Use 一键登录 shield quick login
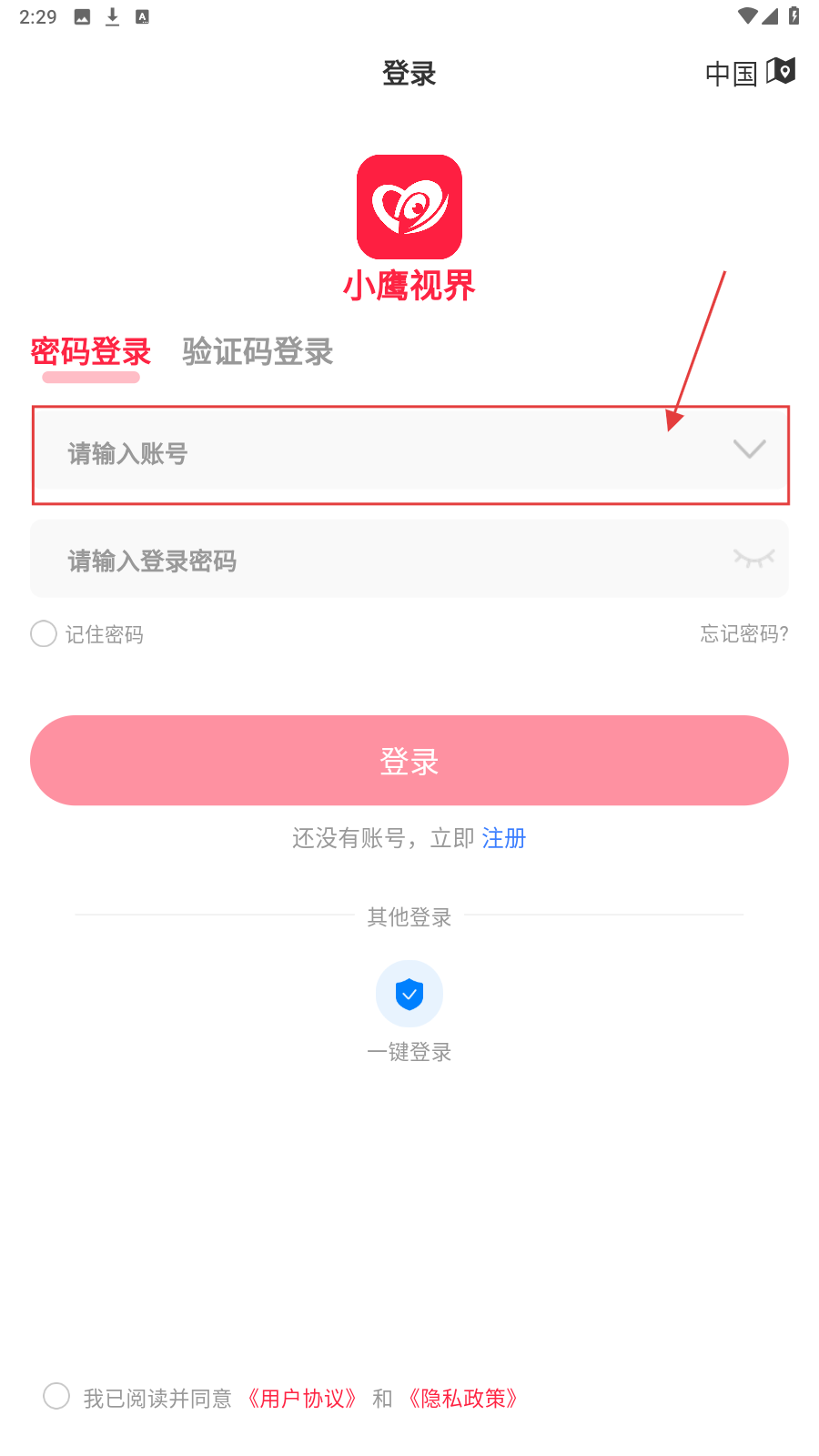This screenshot has height=1456, width=819. click(x=409, y=994)
